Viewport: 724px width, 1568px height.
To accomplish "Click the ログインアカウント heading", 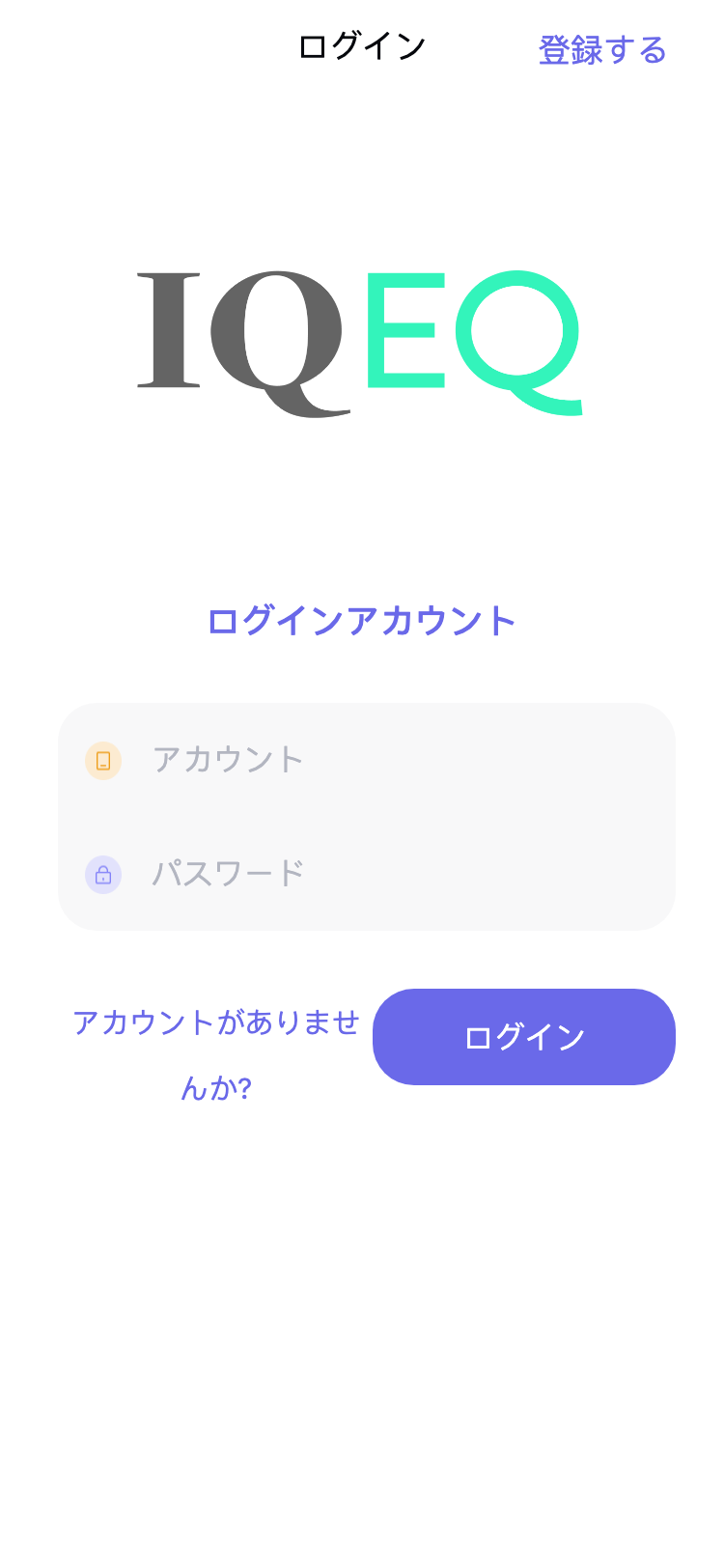I will tap(362, 621).
